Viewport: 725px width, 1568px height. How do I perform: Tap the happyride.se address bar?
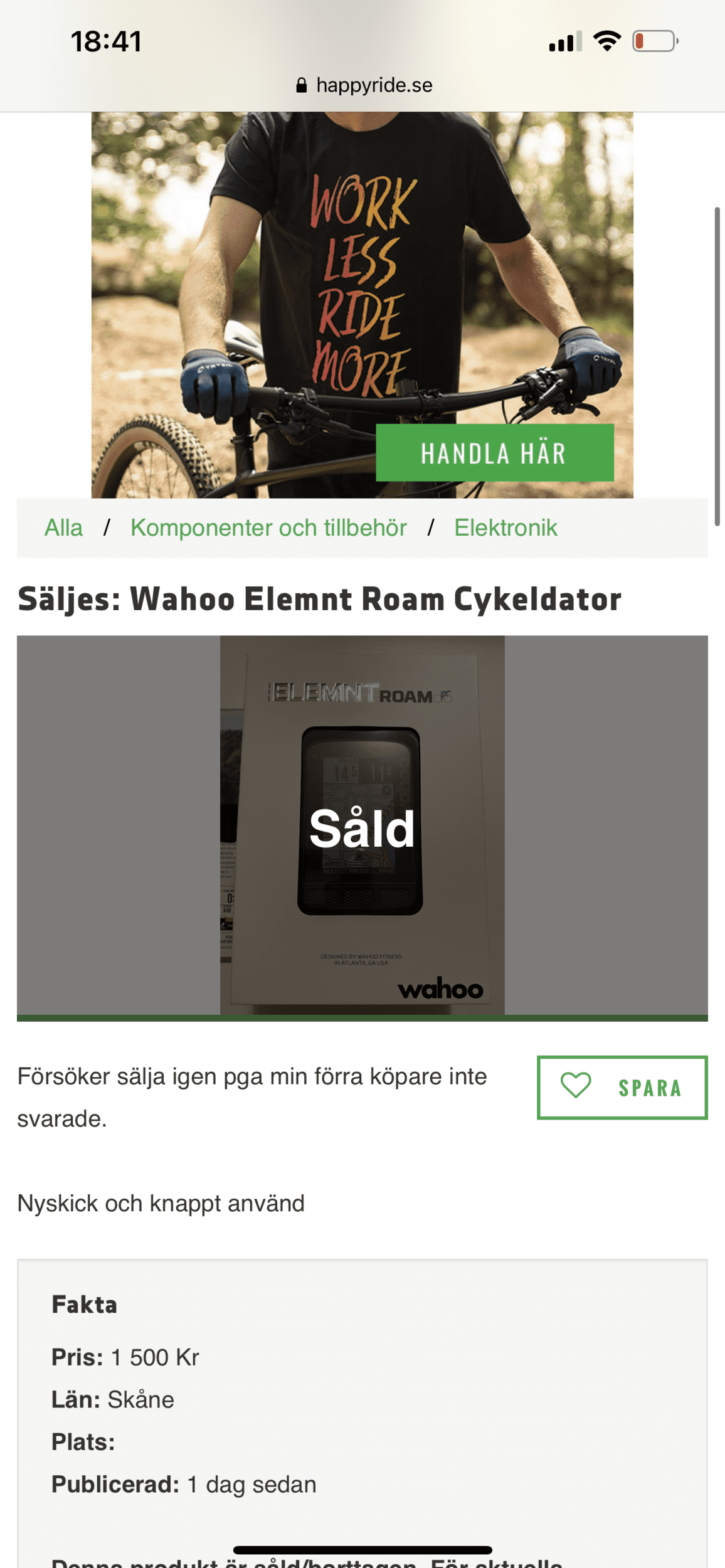(364, 85)
